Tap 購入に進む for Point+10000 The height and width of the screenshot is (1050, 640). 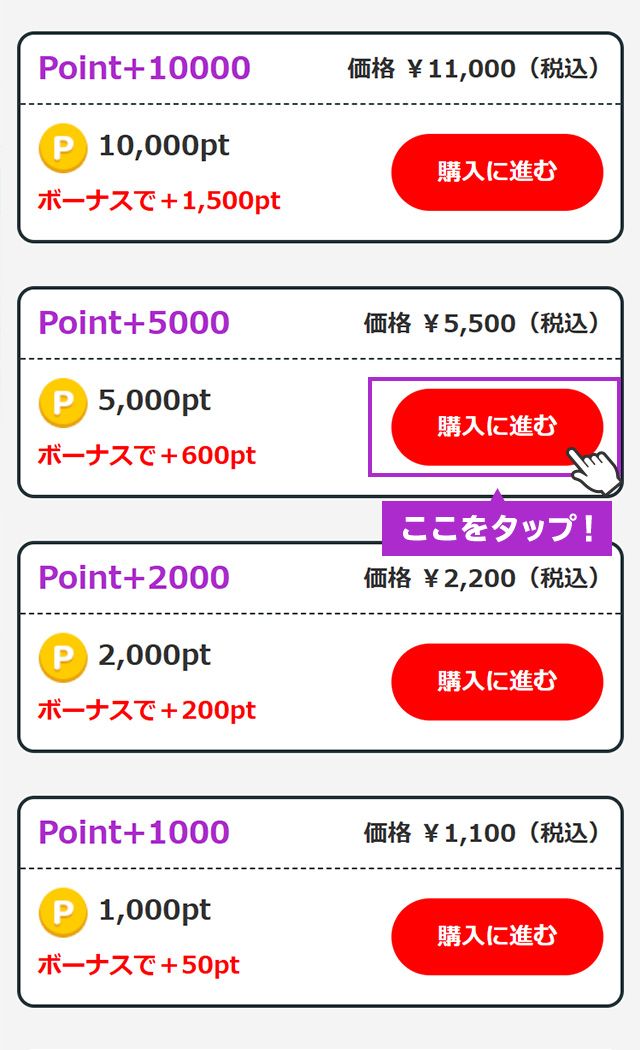pyautogui.click(x=497, y=172)
